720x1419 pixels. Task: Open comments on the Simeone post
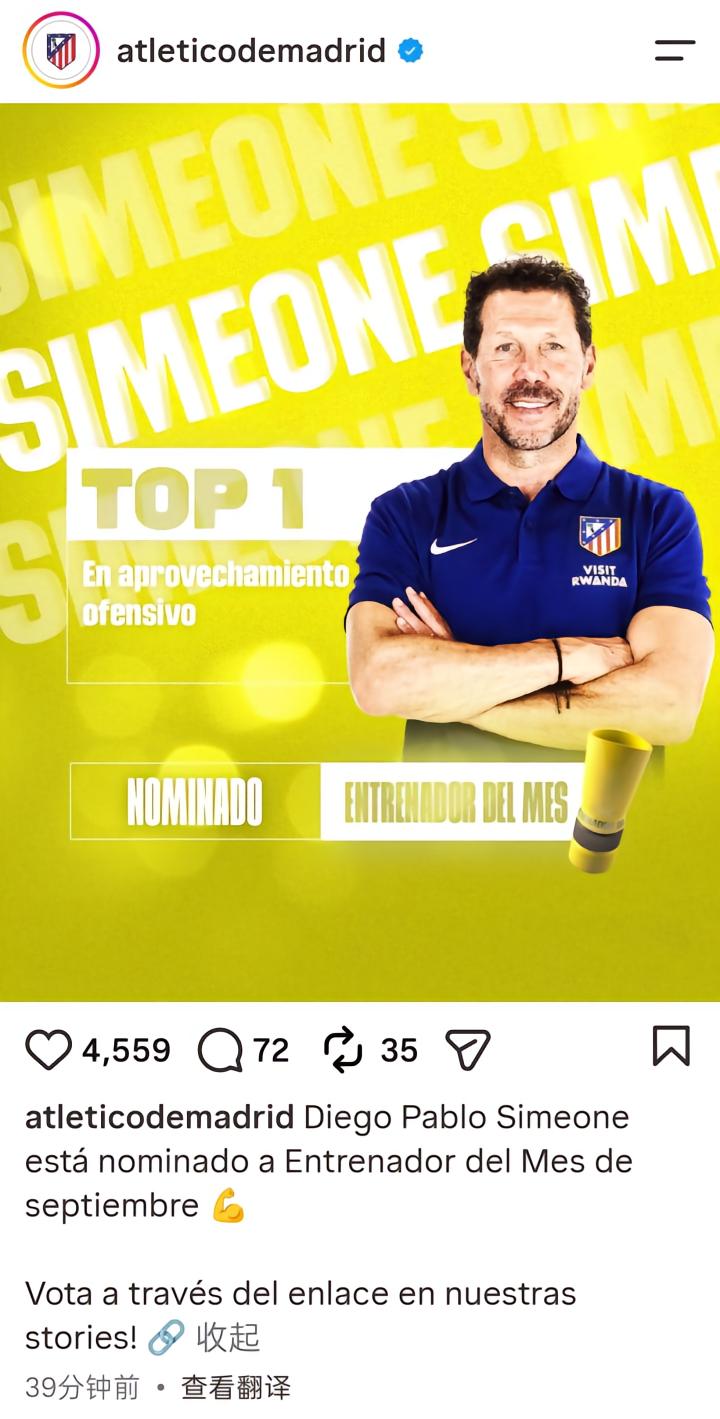click(220, 1050)
